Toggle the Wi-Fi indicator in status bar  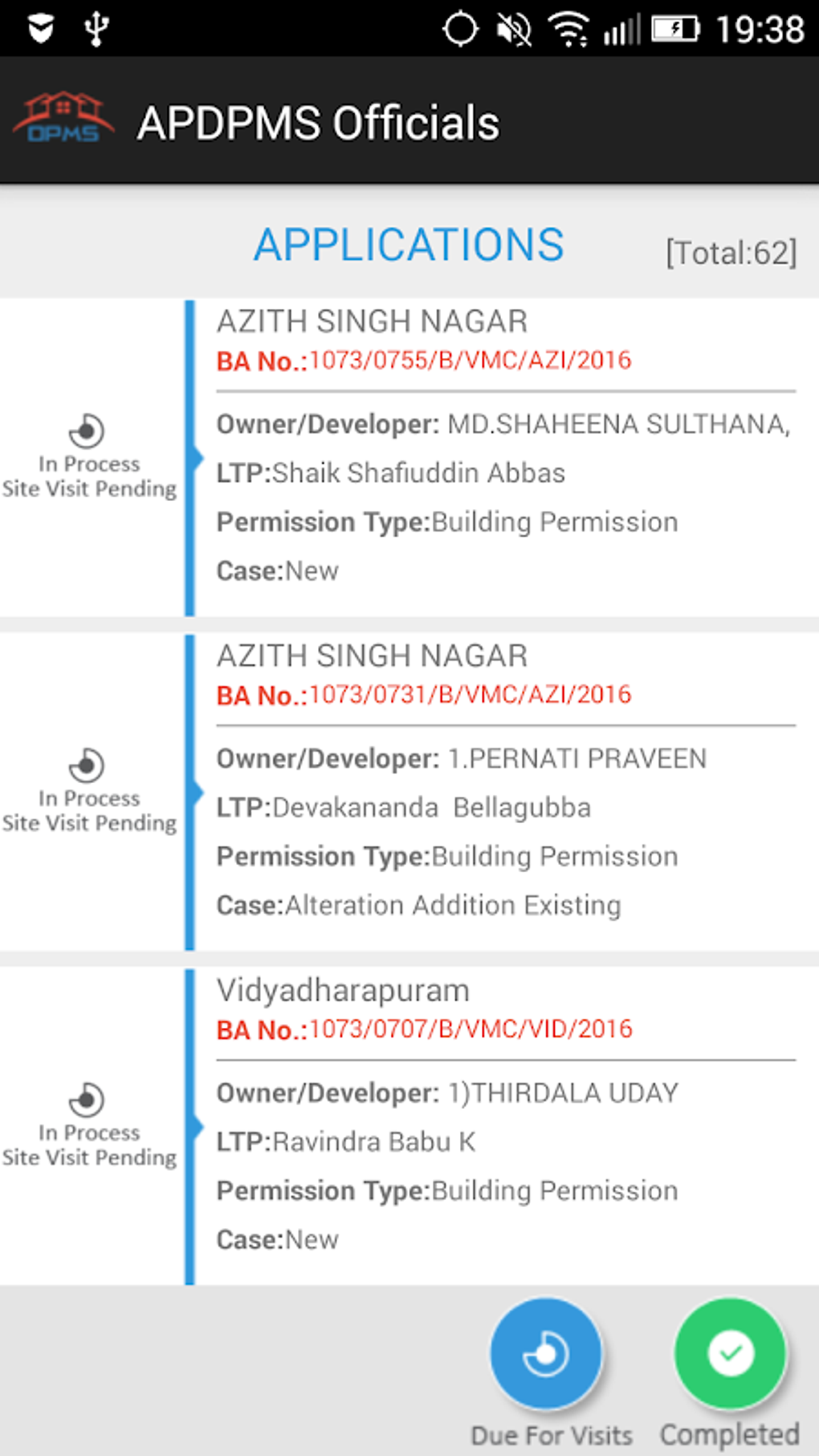point(568,28)
